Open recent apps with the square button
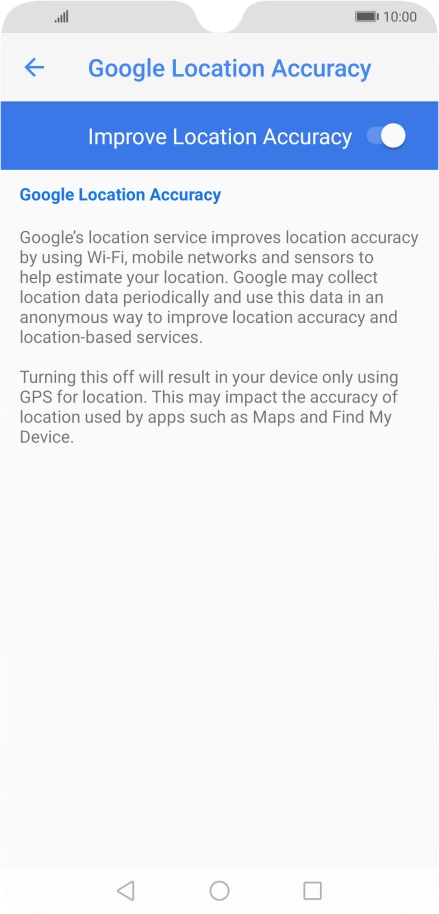439x914 pixels. coord(312,890)
